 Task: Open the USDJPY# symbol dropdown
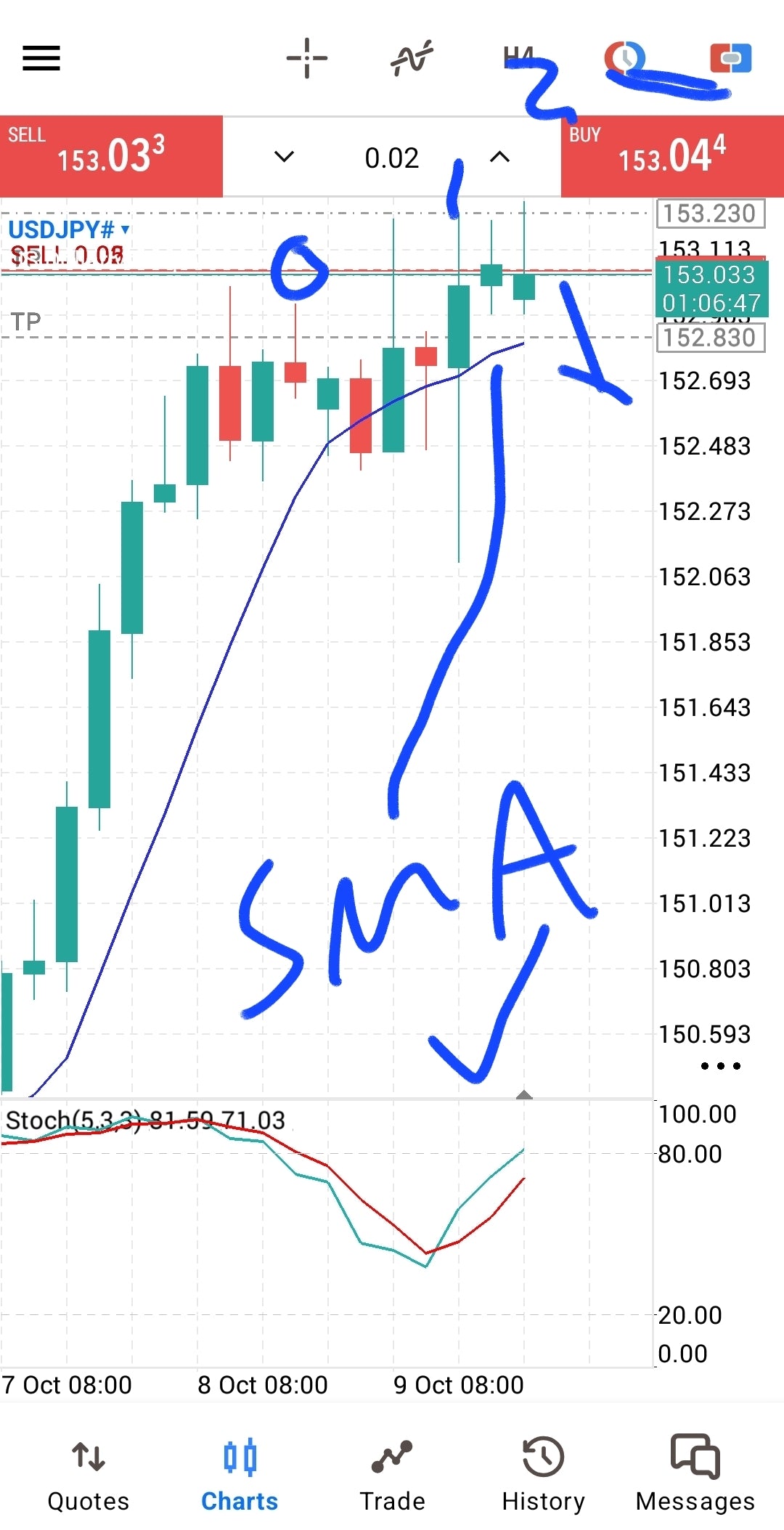(69, 230)
